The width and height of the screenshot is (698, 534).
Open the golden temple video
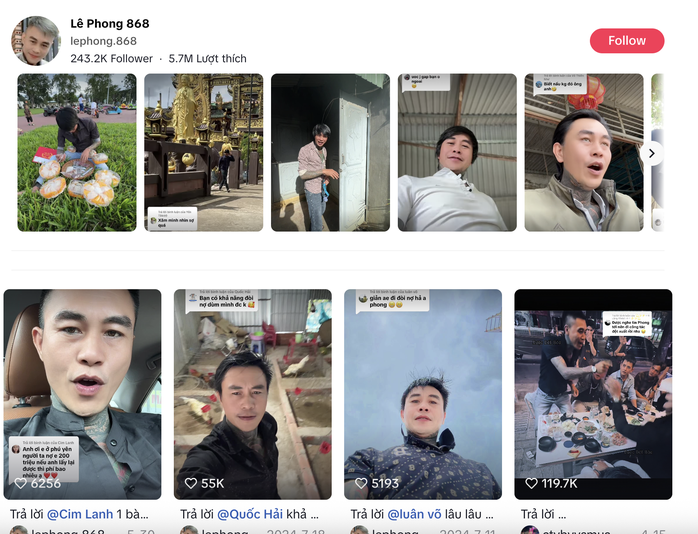pos(203,152)
